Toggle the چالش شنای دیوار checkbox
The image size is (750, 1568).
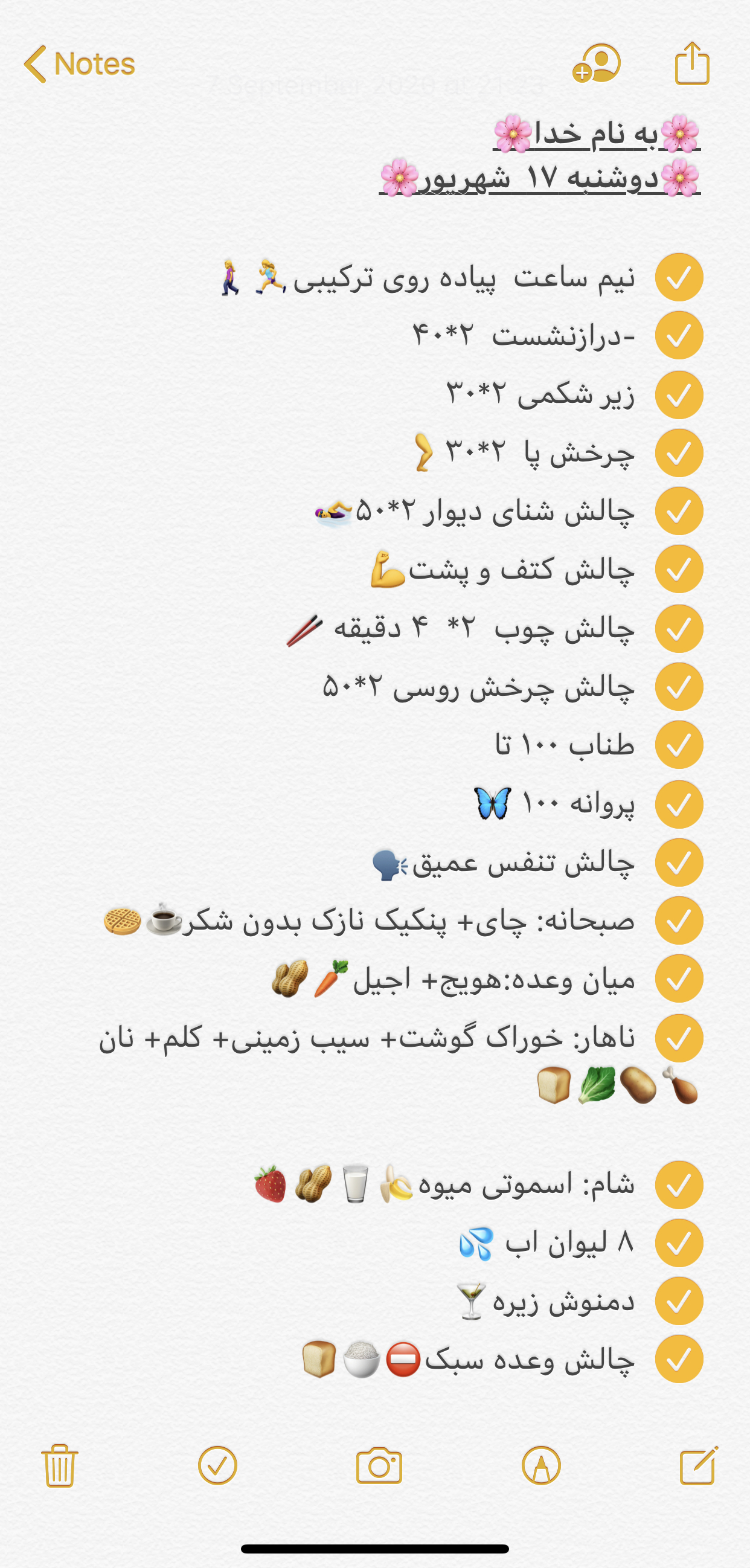[679, 511]
